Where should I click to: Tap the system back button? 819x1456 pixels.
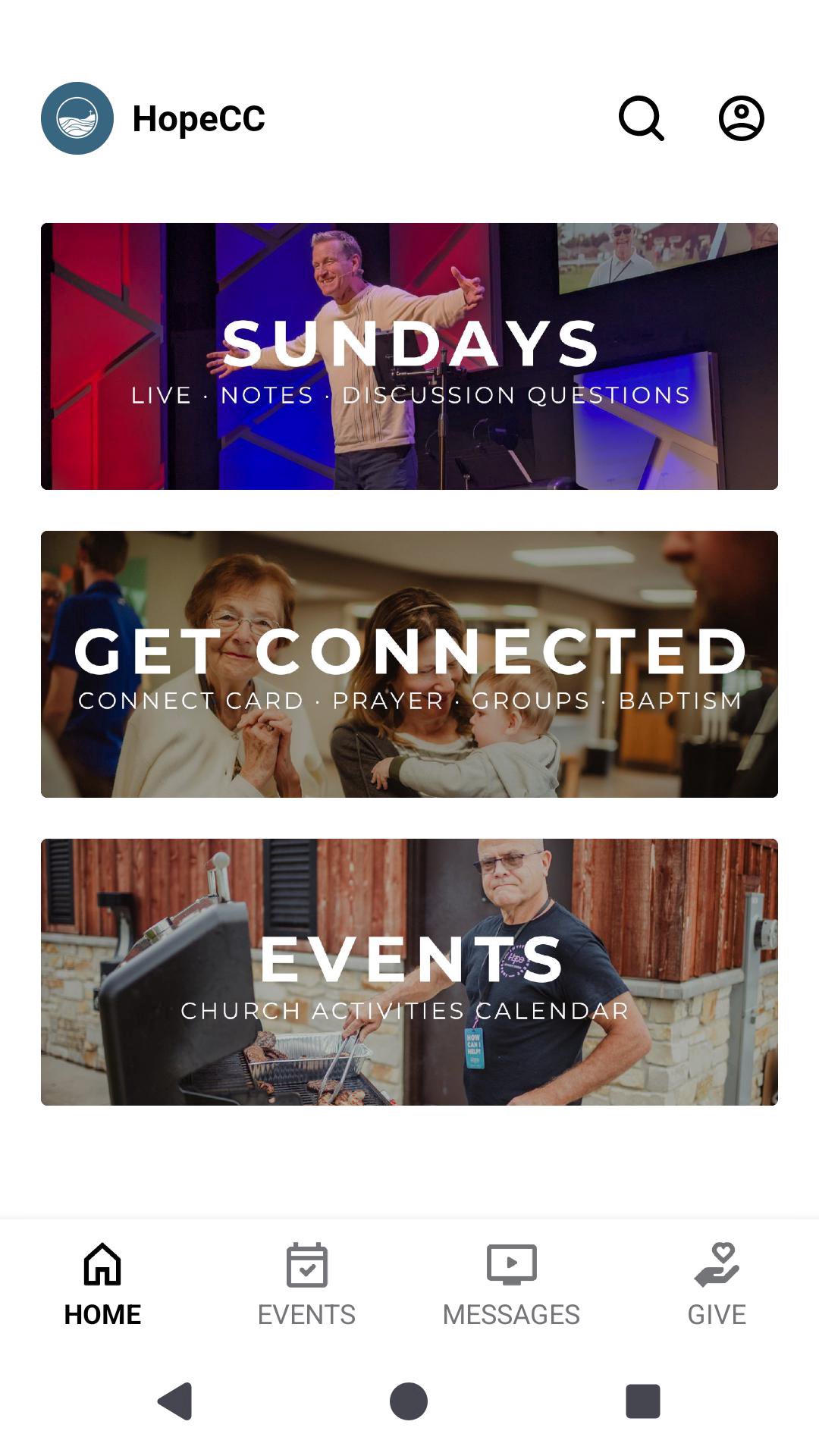pyautogui.click(x=176, y=1401)
